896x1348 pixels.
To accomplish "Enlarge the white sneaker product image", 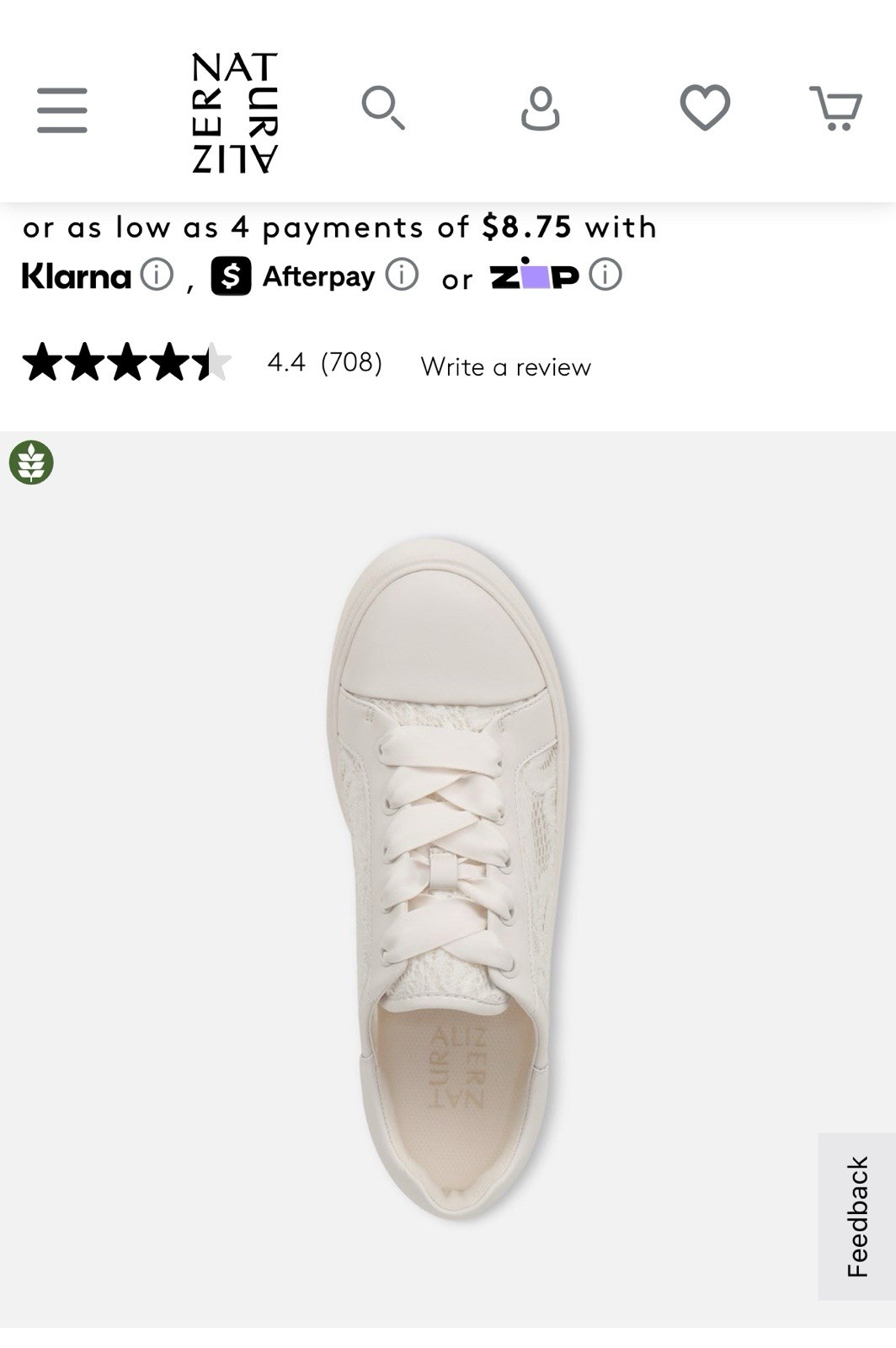I will tap(446, 876).
